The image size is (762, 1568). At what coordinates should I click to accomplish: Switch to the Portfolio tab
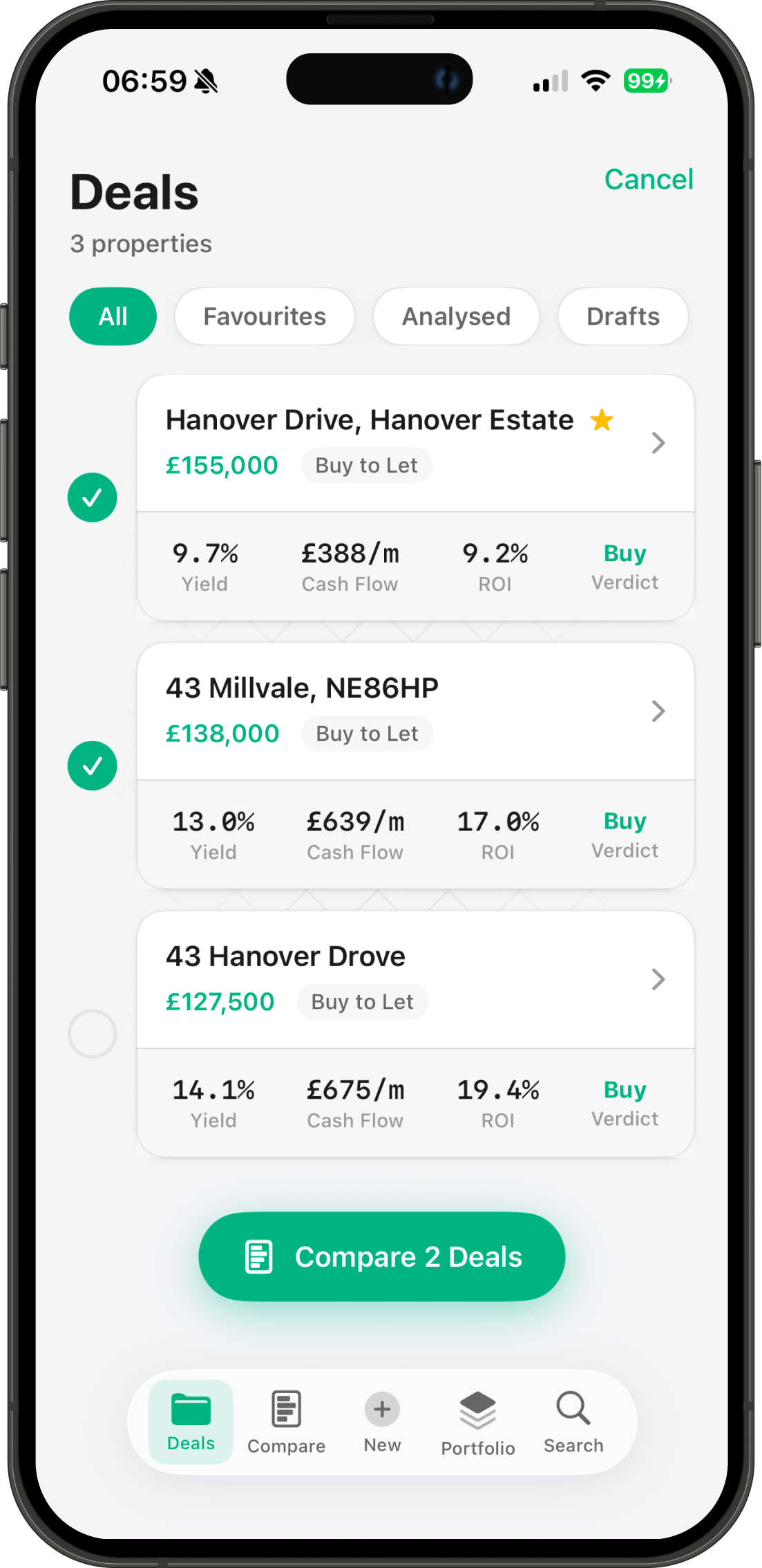tap(478, 1422)
